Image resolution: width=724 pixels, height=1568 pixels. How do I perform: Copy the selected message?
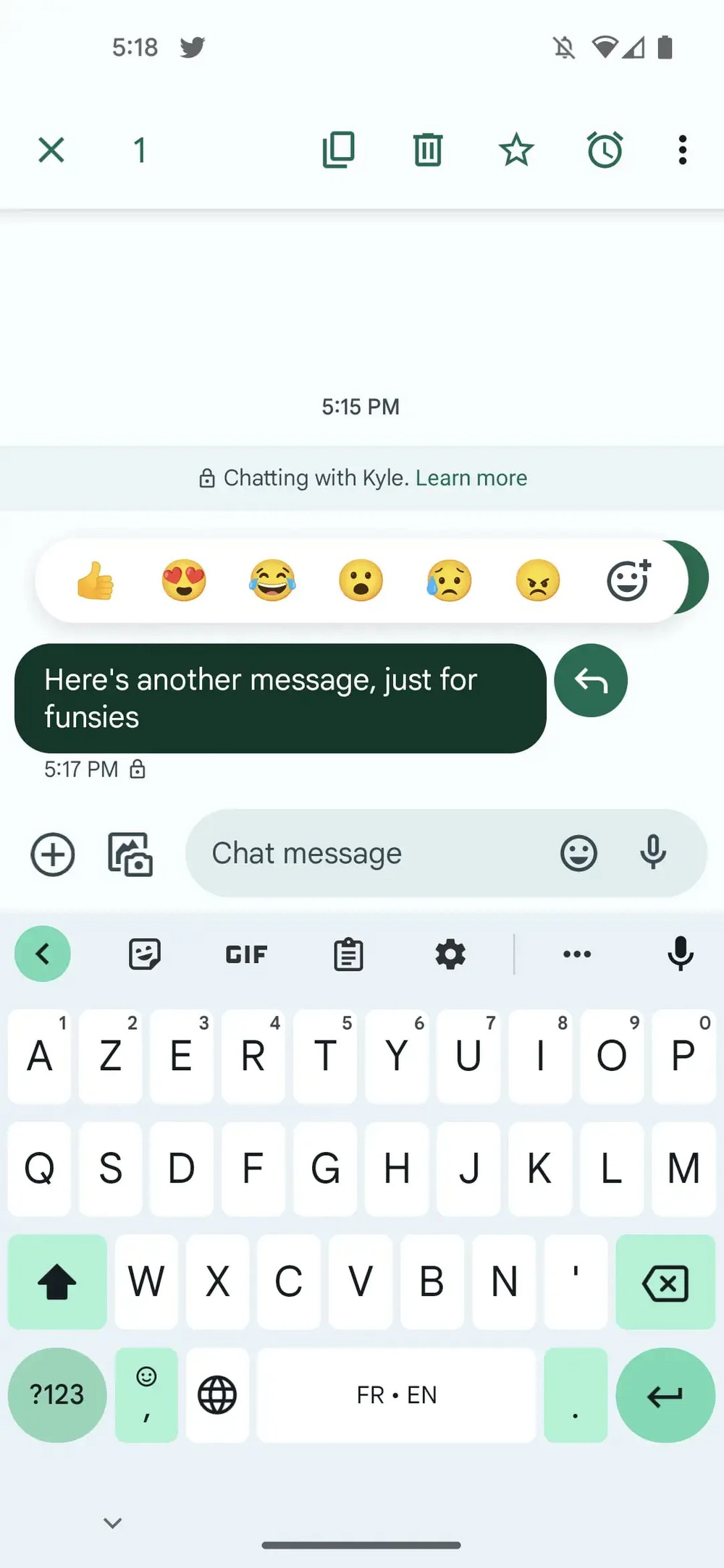[338, 151]
